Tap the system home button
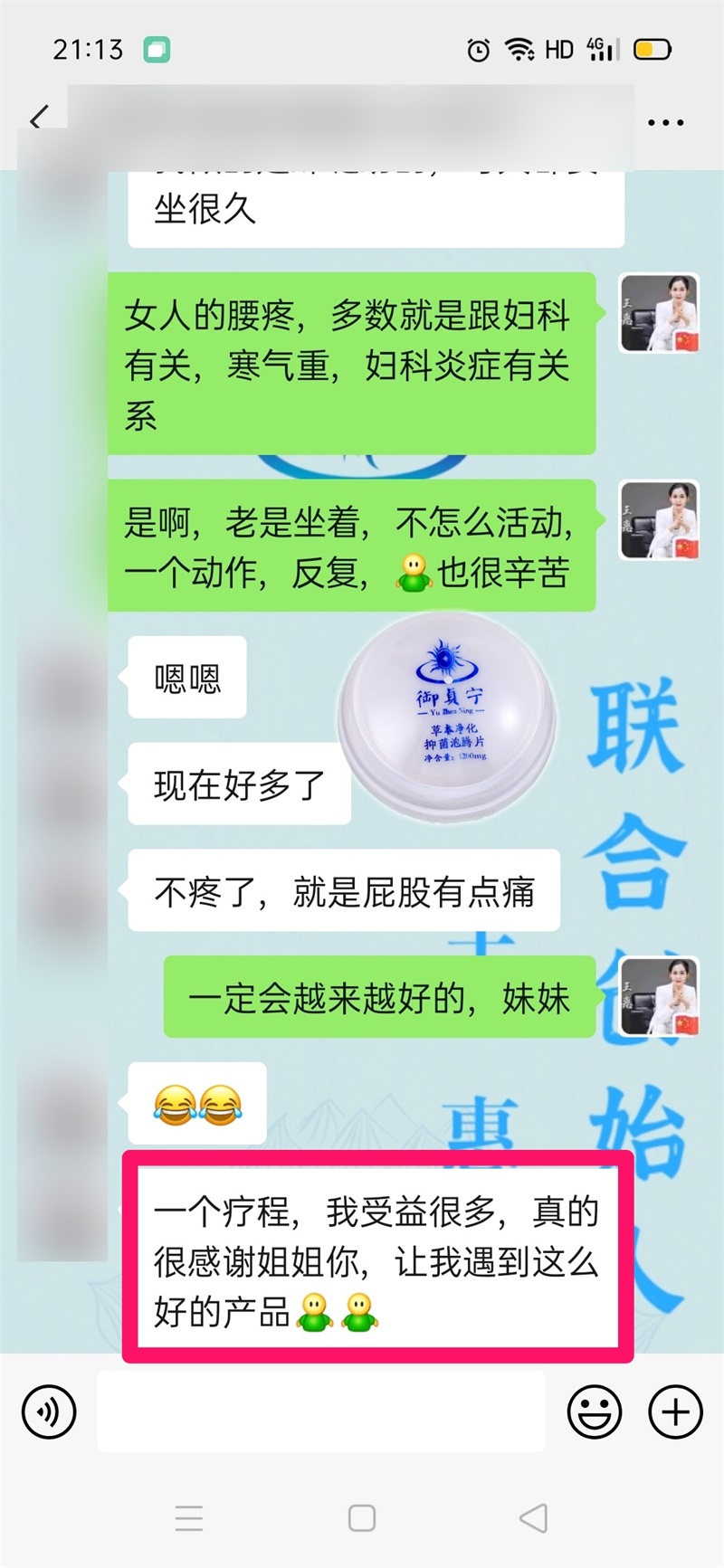Image resolution: width=724 pixels, height=1568 pixels. (x=362, y=1517)
